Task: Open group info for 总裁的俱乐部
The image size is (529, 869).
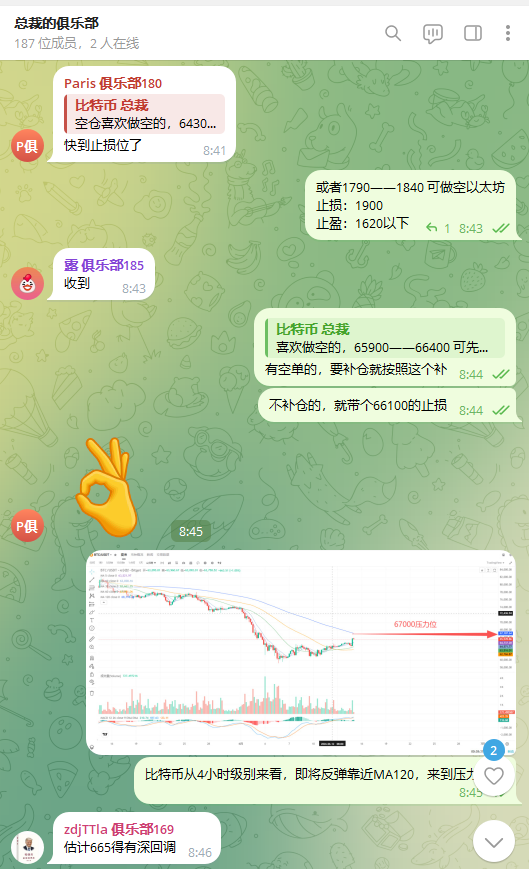Action: (57, 23)
